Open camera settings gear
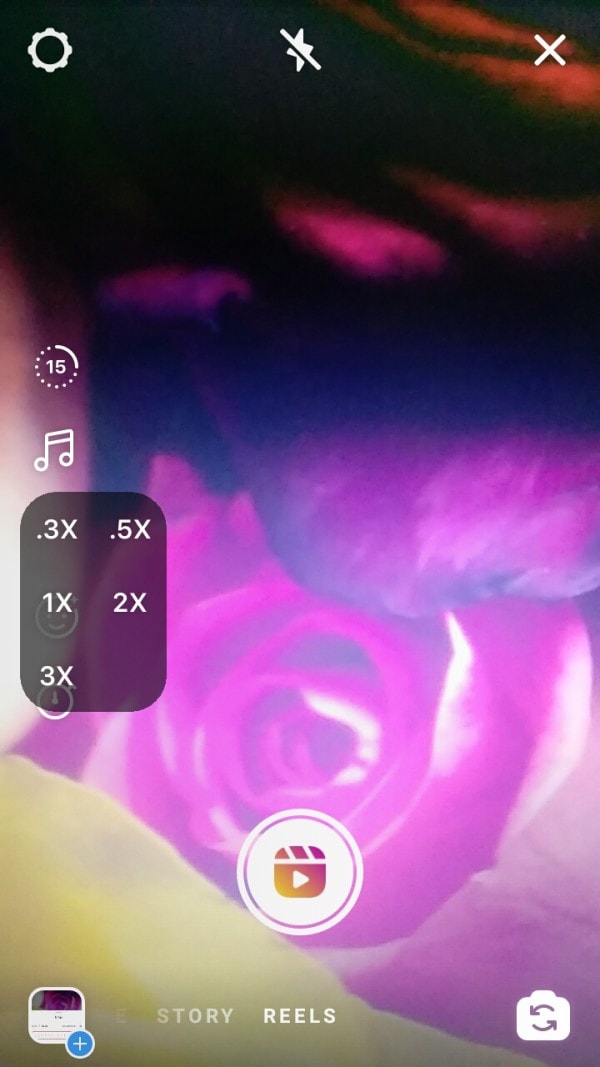600x1067 pixels. point(50,50)
